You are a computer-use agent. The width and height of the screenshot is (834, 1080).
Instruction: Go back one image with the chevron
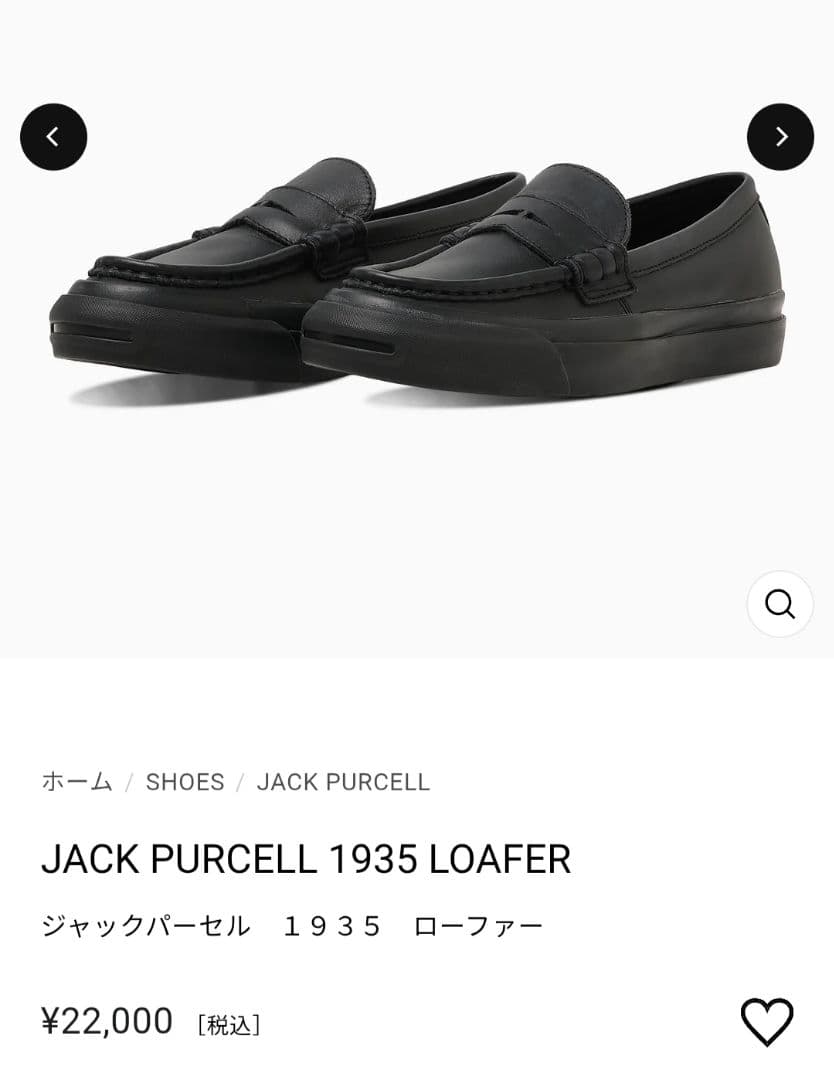pos(53,137)
